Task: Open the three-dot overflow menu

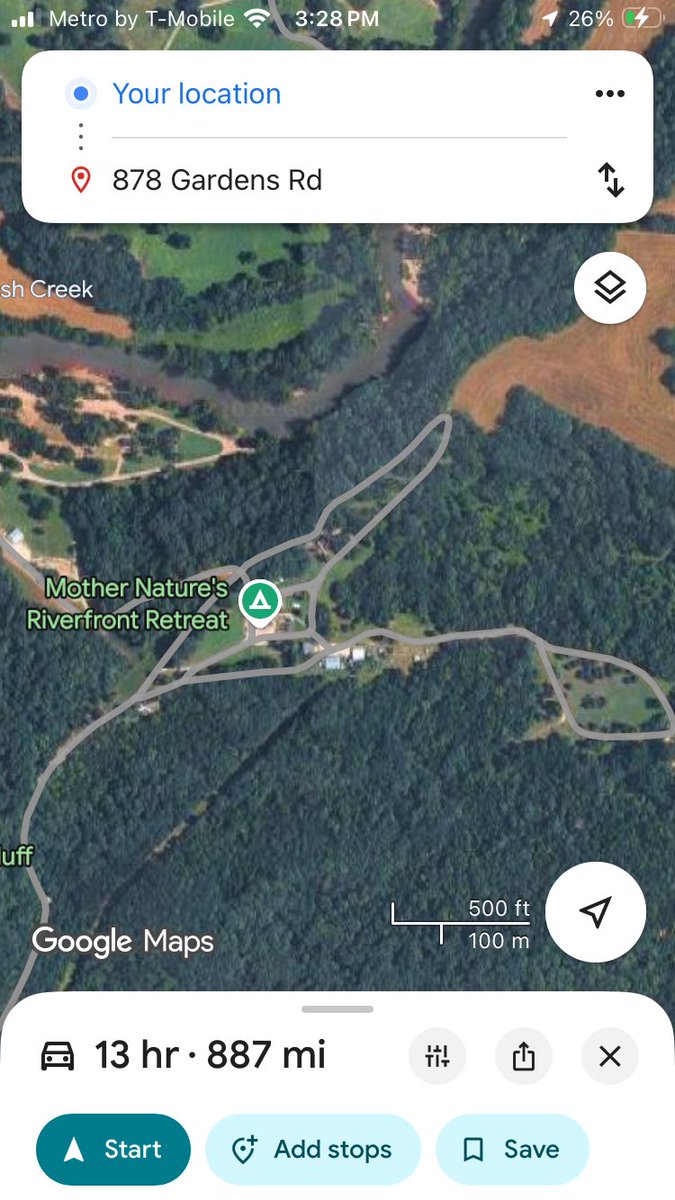Action: click(610, 94)
